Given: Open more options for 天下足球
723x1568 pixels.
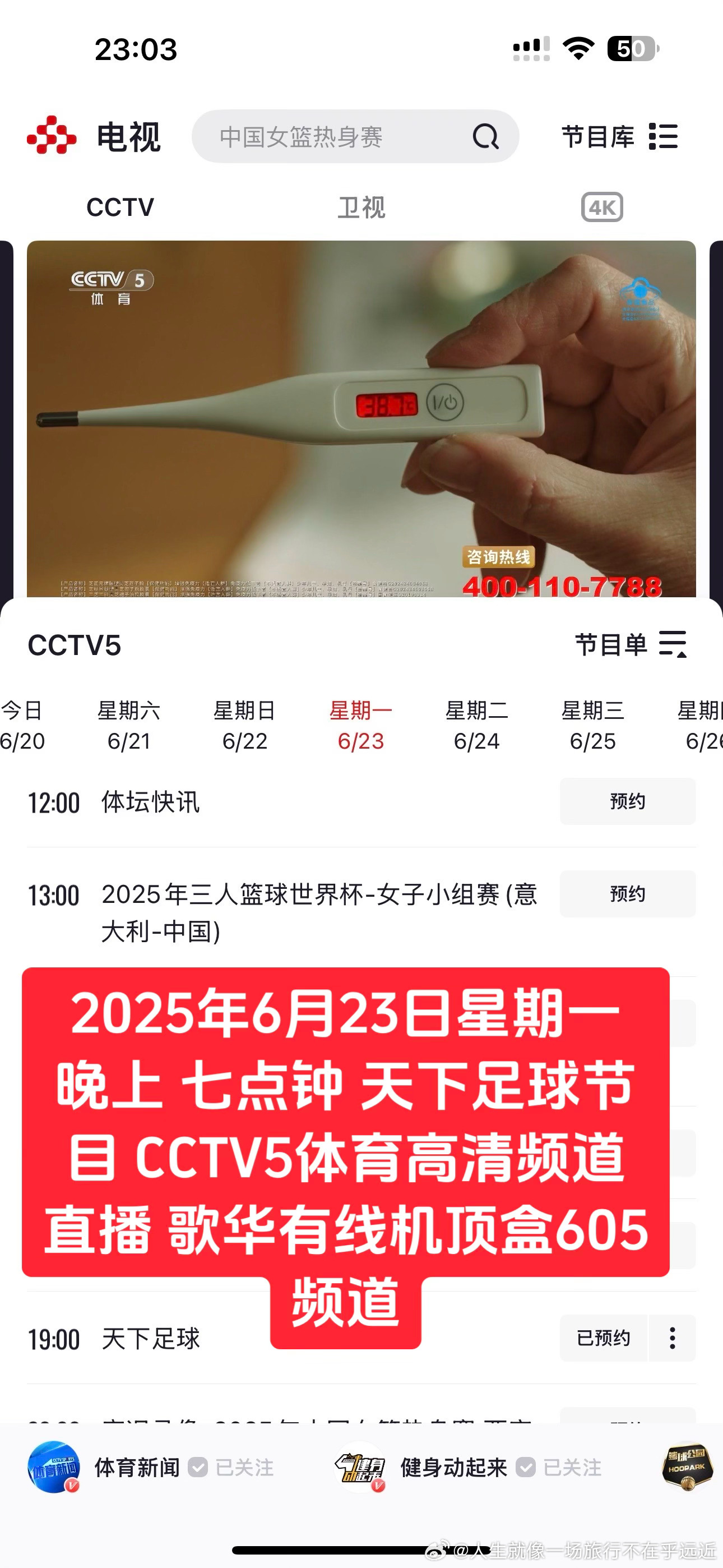Looking at the screenshot, I should (x=673, y=1338).
